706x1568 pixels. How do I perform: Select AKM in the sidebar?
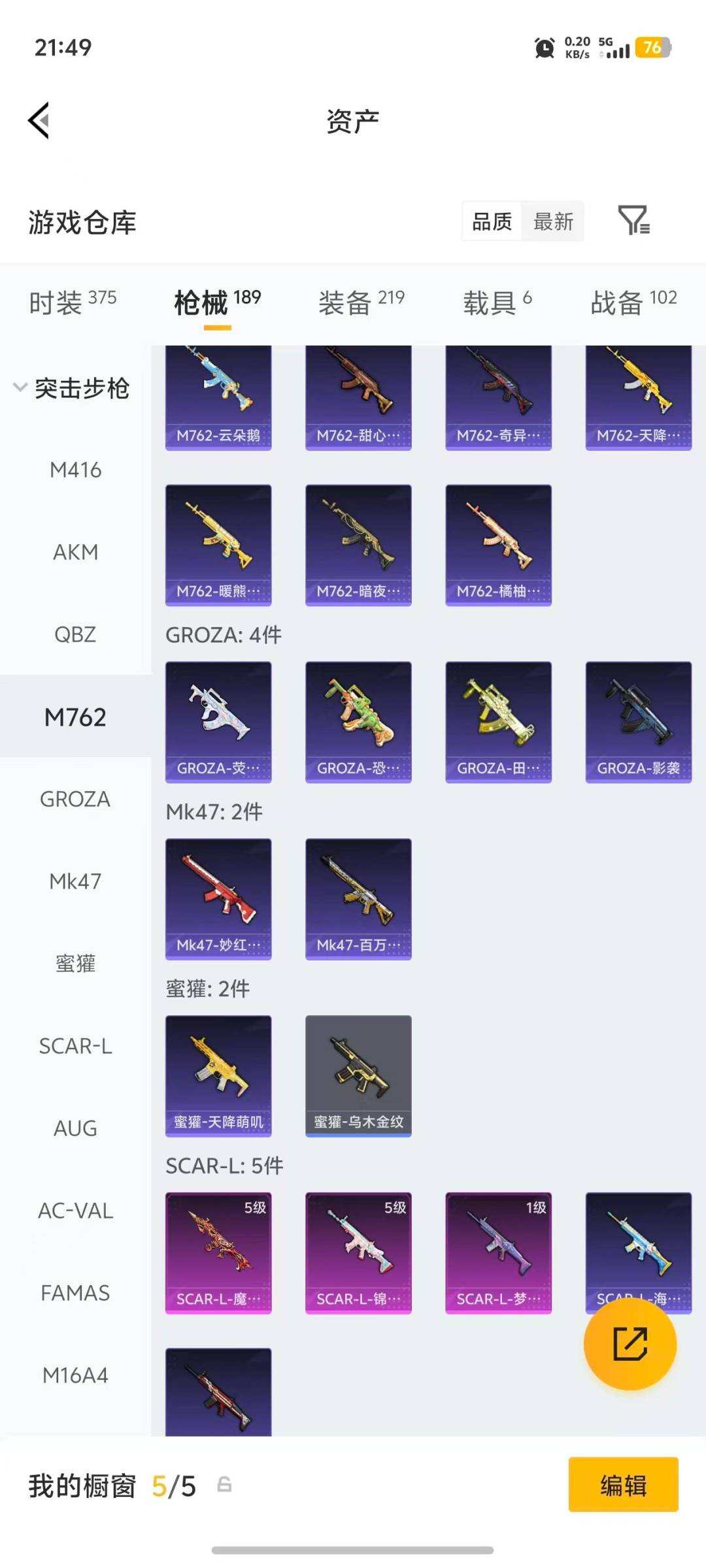pyautogui.click(x=75, y=552)
